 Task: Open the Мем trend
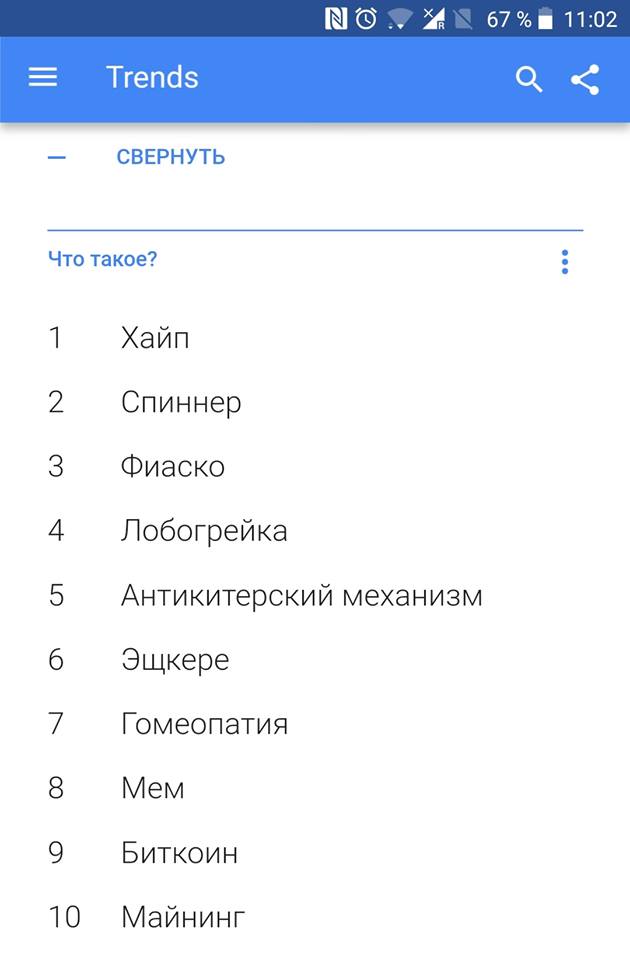tap(152, 788)
